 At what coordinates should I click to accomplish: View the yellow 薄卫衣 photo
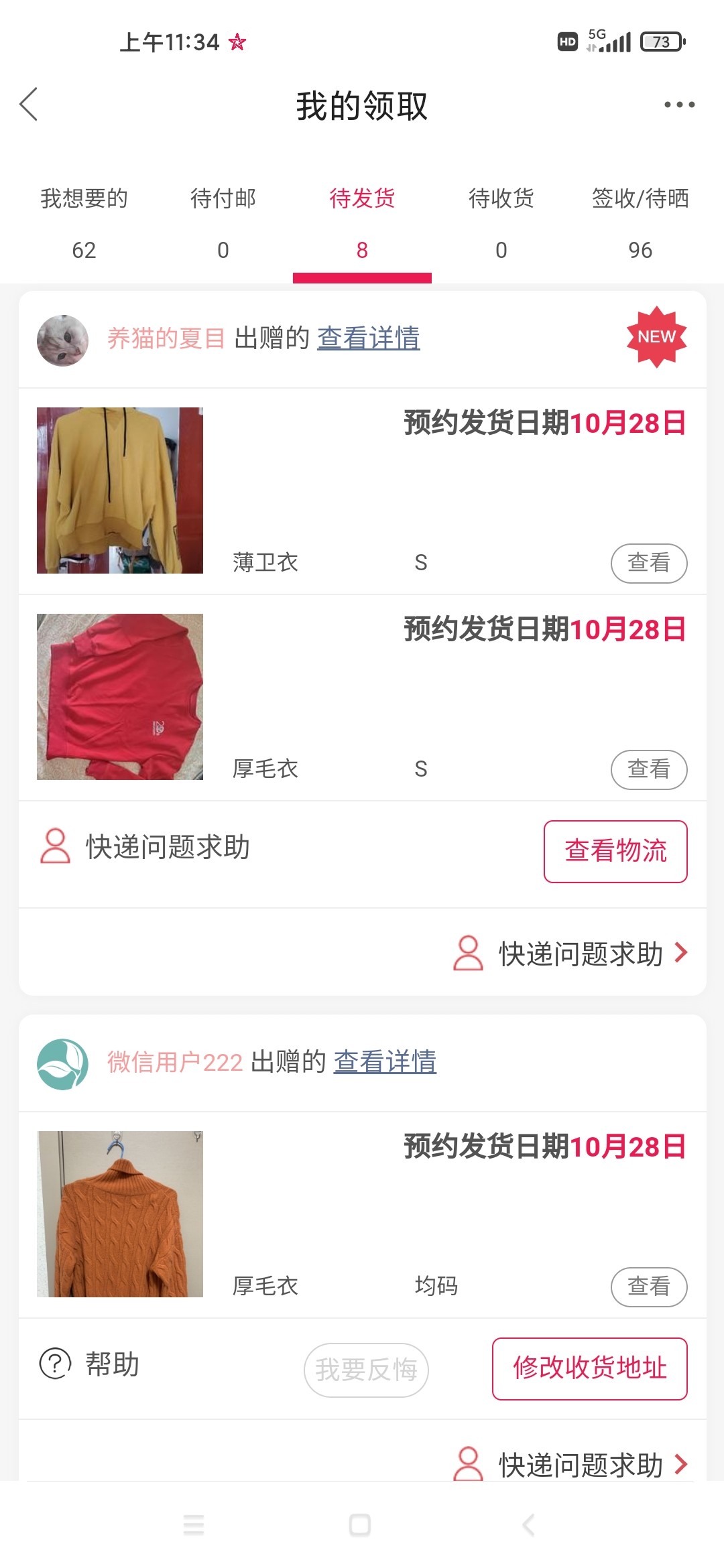(x=120, y=491)
